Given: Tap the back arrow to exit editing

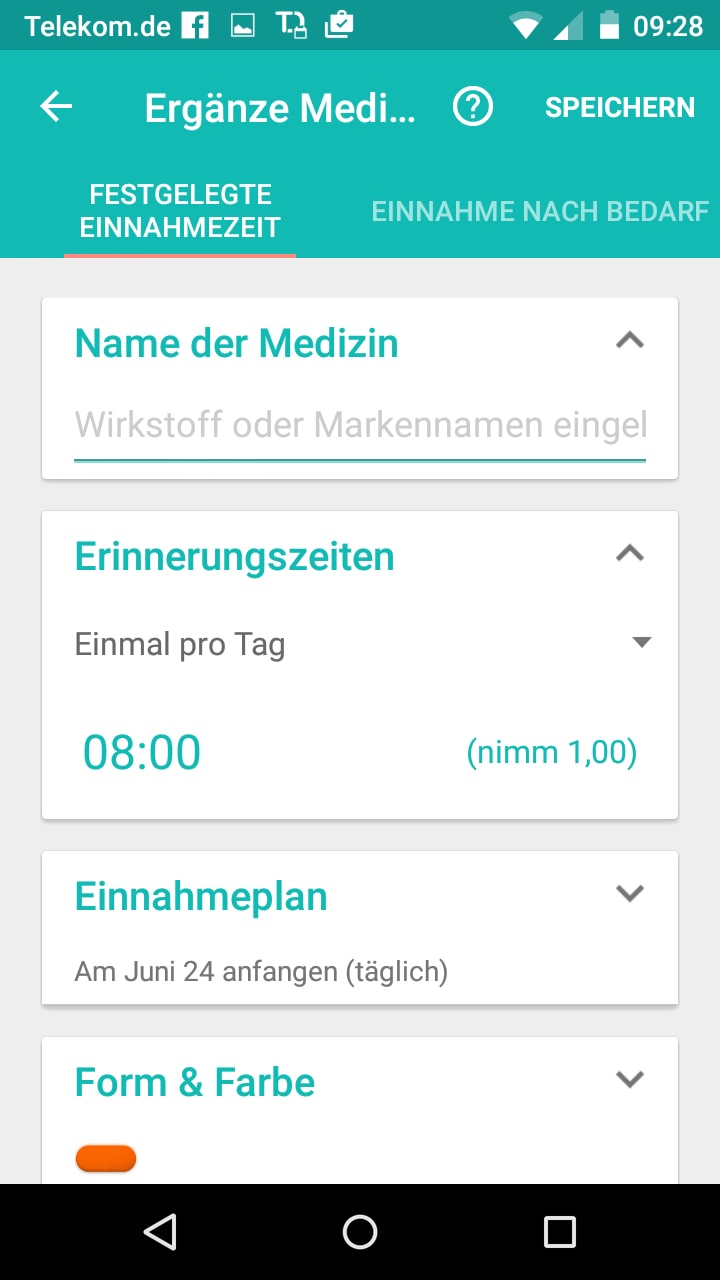Looking at the screenshot, I should tap(56, 106).
